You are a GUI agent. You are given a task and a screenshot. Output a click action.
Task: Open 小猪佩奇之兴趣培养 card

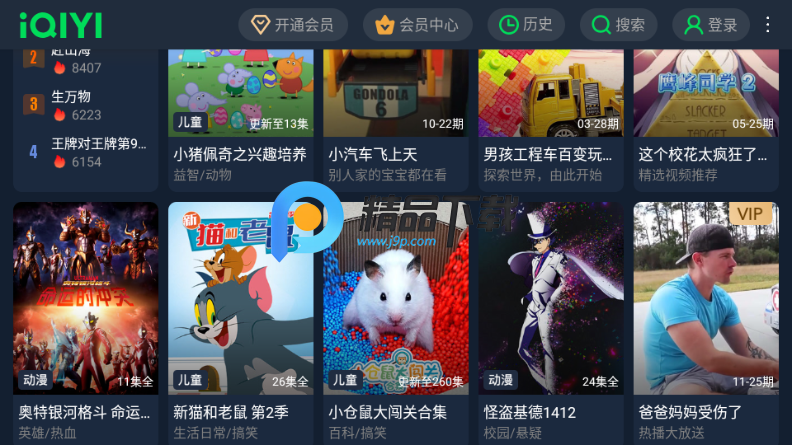[x=240, y=100]
